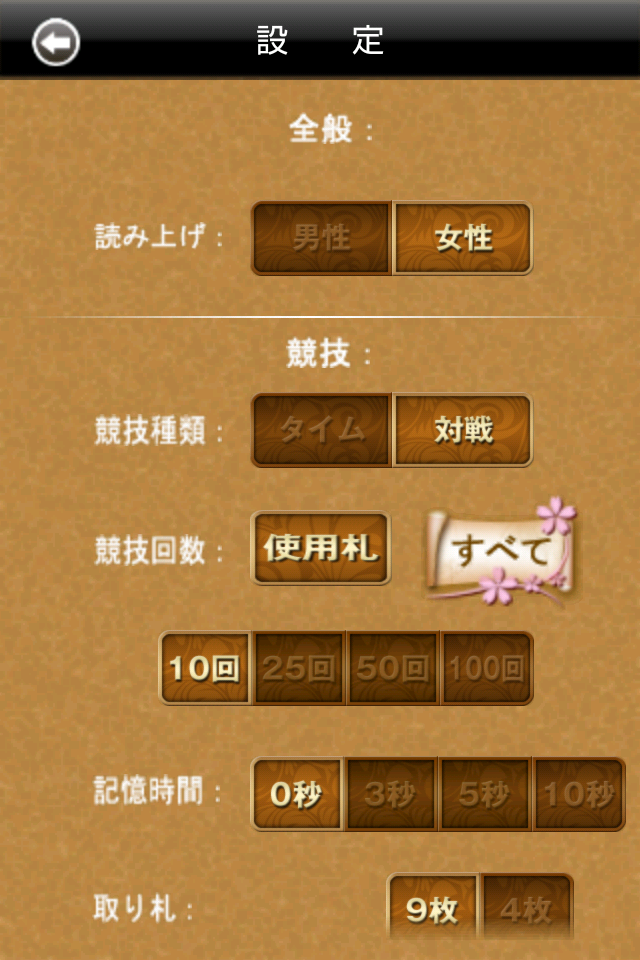
Task: Select 男性 reading voice
Action: point(321,238)
